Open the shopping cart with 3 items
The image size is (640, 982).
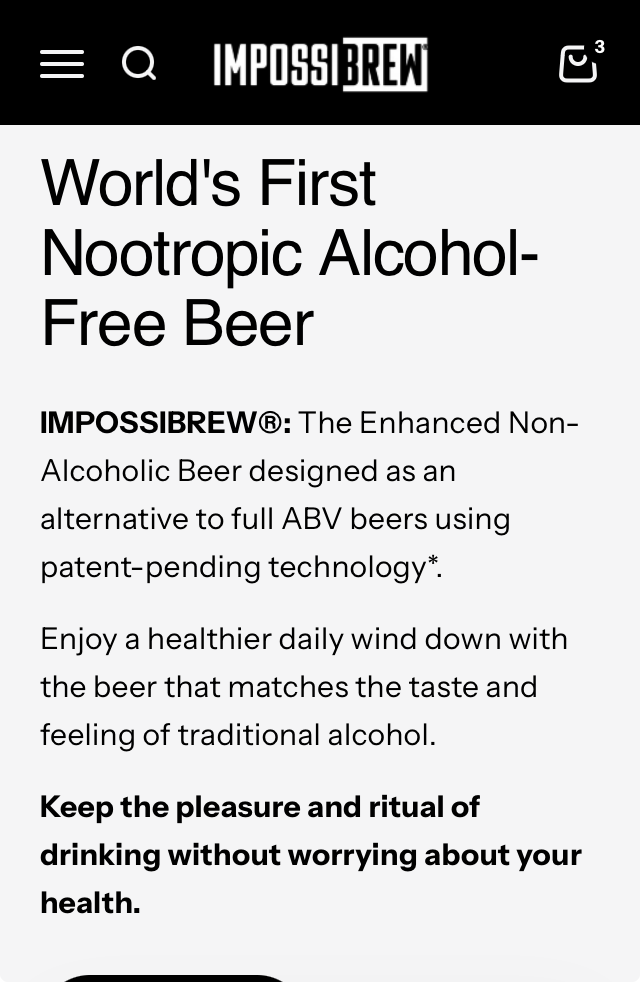tap(579, 64)
